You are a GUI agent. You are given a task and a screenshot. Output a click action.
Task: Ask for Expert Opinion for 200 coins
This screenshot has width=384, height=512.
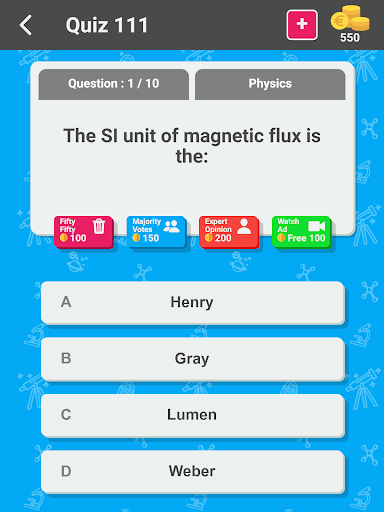click(229, 232)
